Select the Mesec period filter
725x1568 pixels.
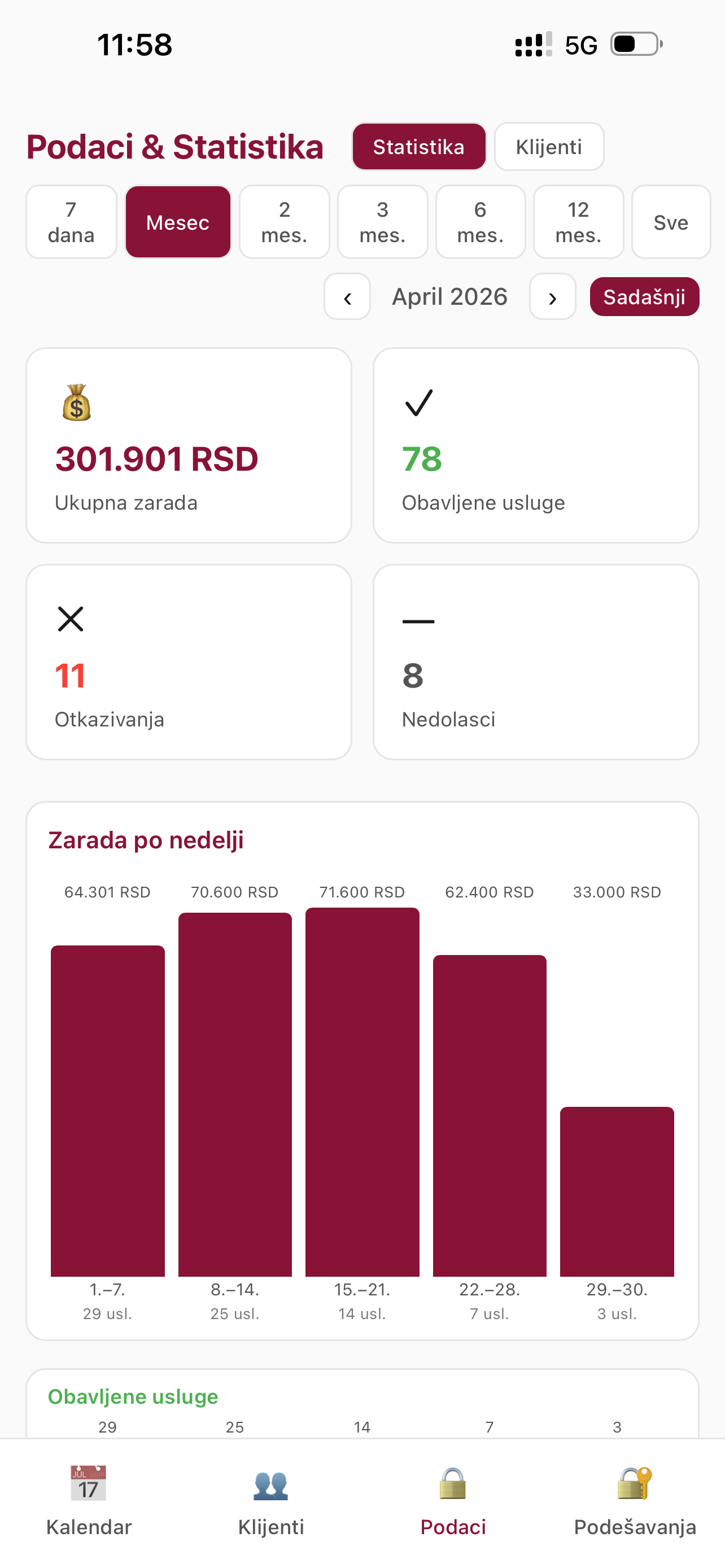178,222
